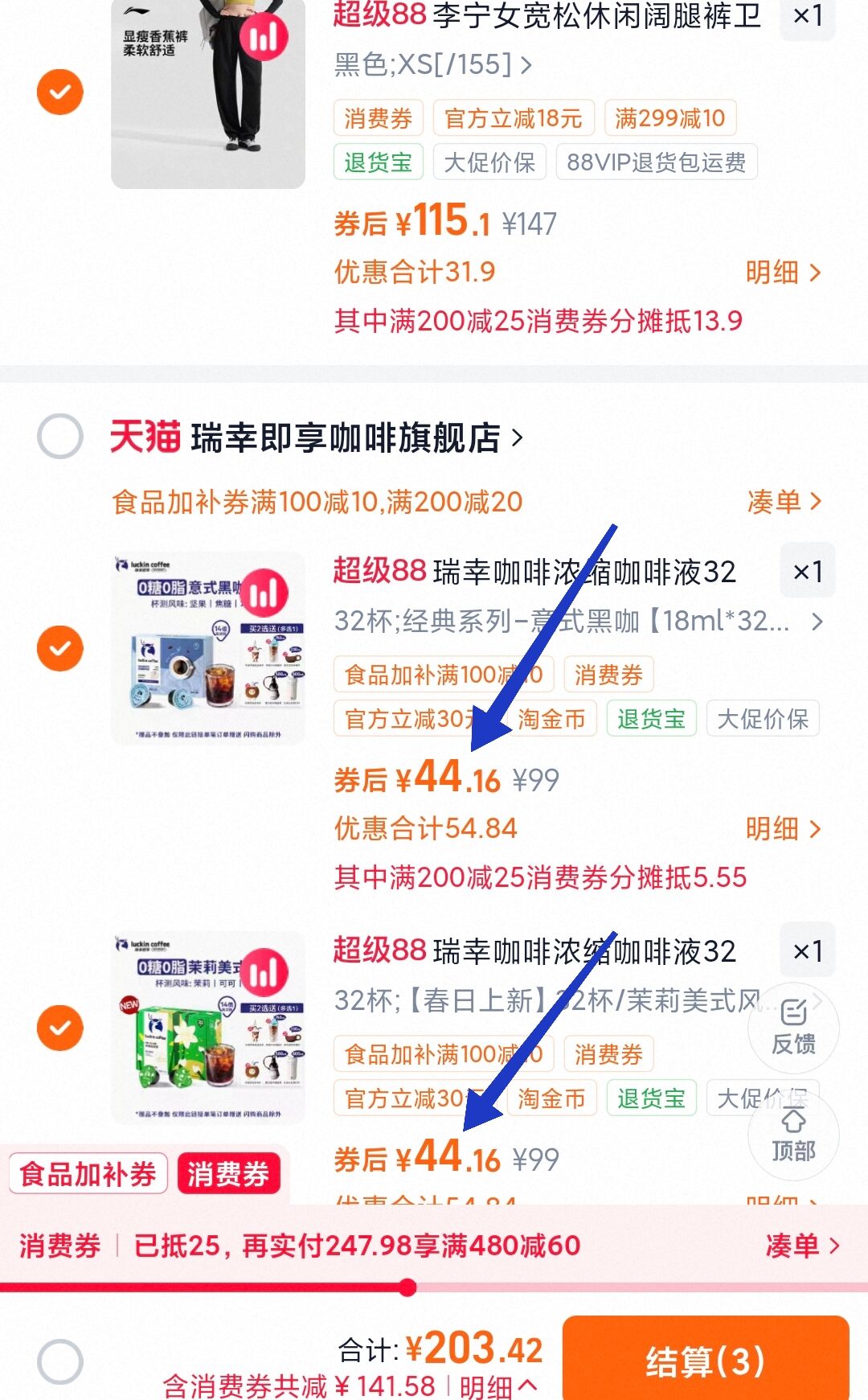Image resolution: width=868 pixels, height=1400 pixels.
Task: Tap 凑单 next to 食品加补券 offer
Action: pos(784,502)
